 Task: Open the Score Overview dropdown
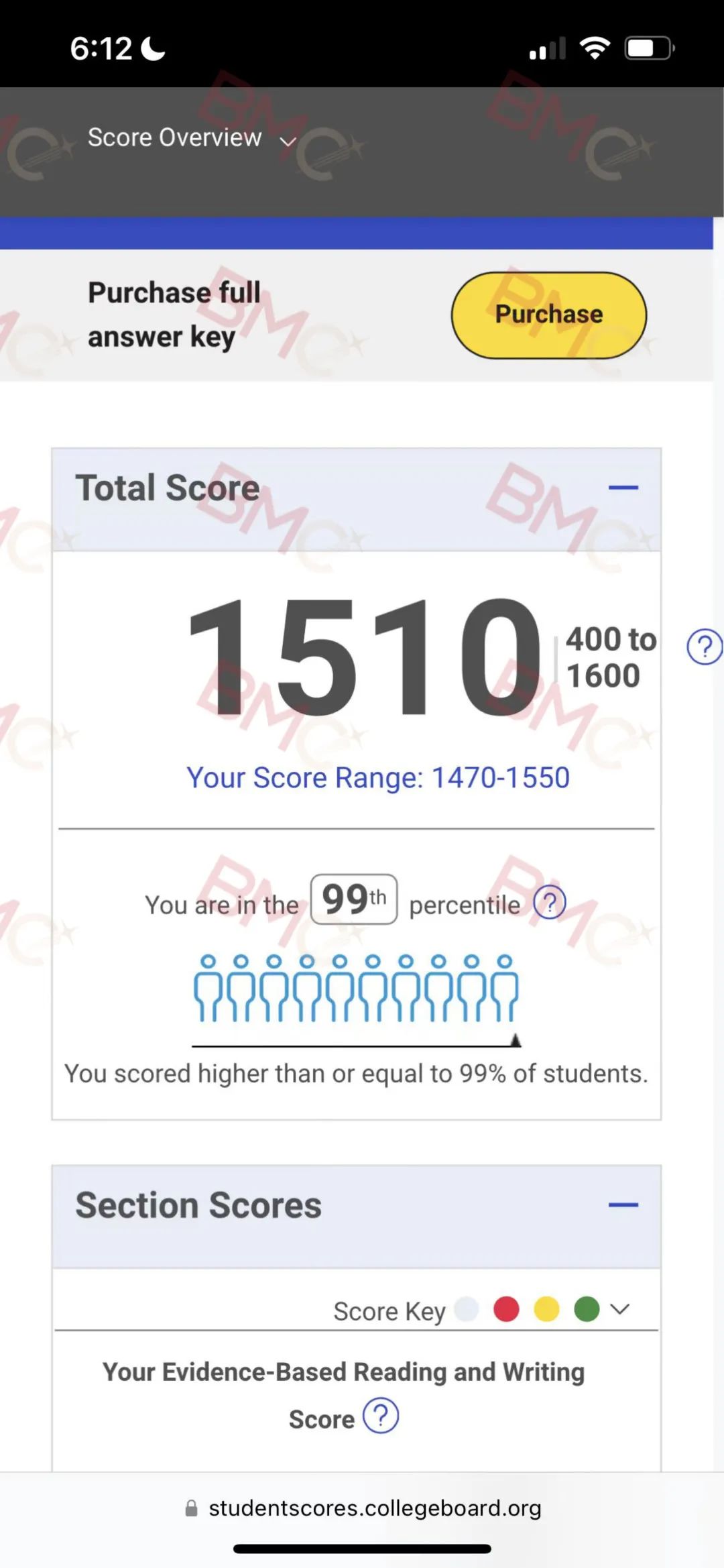tap(192, 138)
